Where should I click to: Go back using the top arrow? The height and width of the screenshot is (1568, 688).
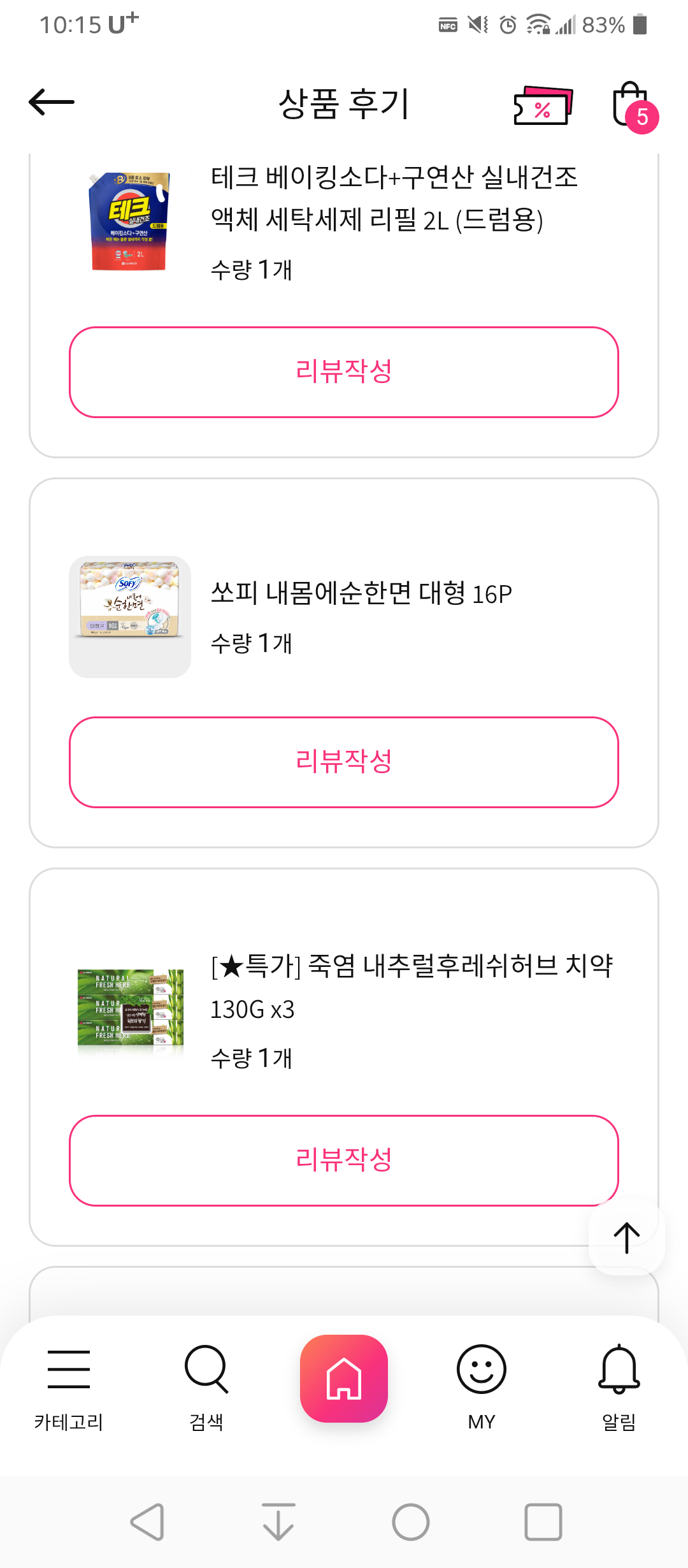[52, 103]
